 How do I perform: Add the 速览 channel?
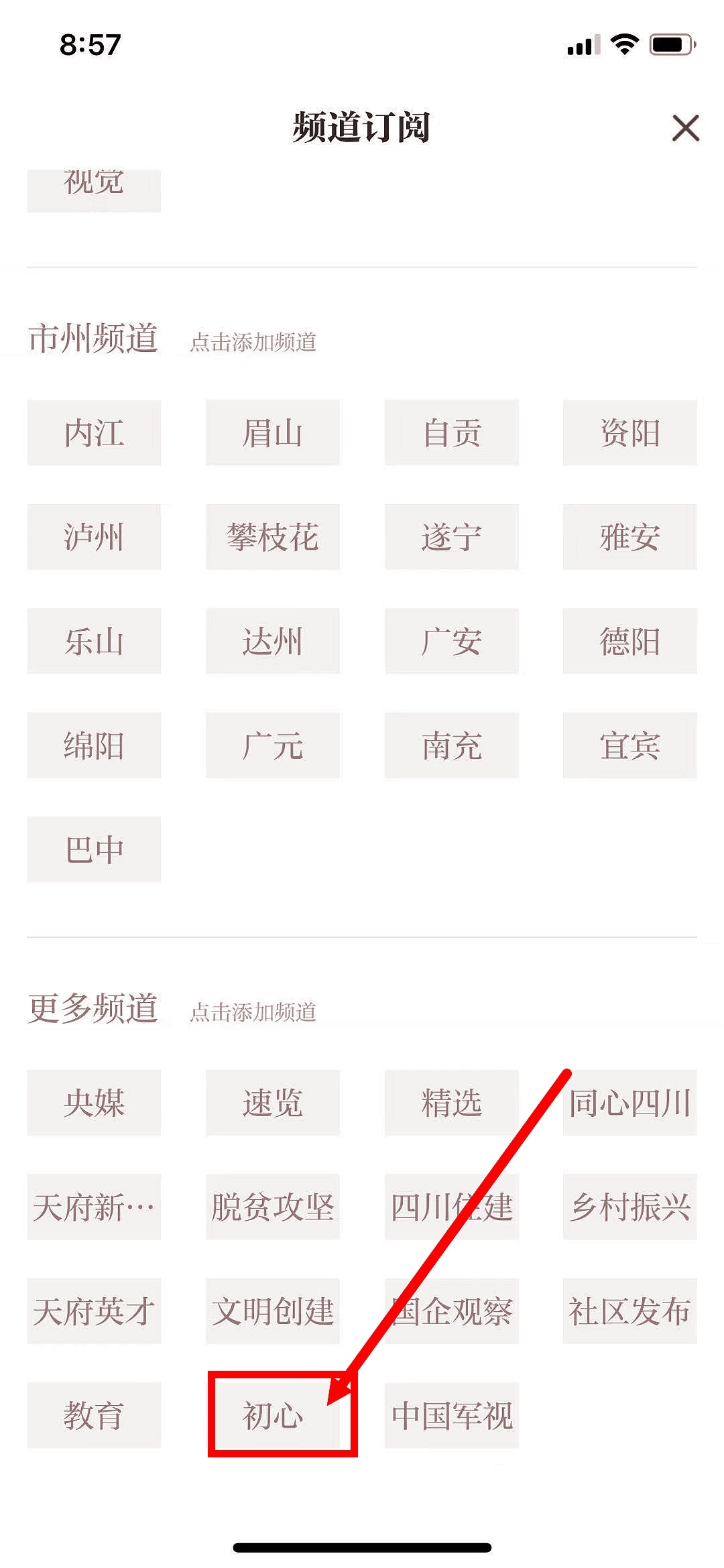[272, 1103]
